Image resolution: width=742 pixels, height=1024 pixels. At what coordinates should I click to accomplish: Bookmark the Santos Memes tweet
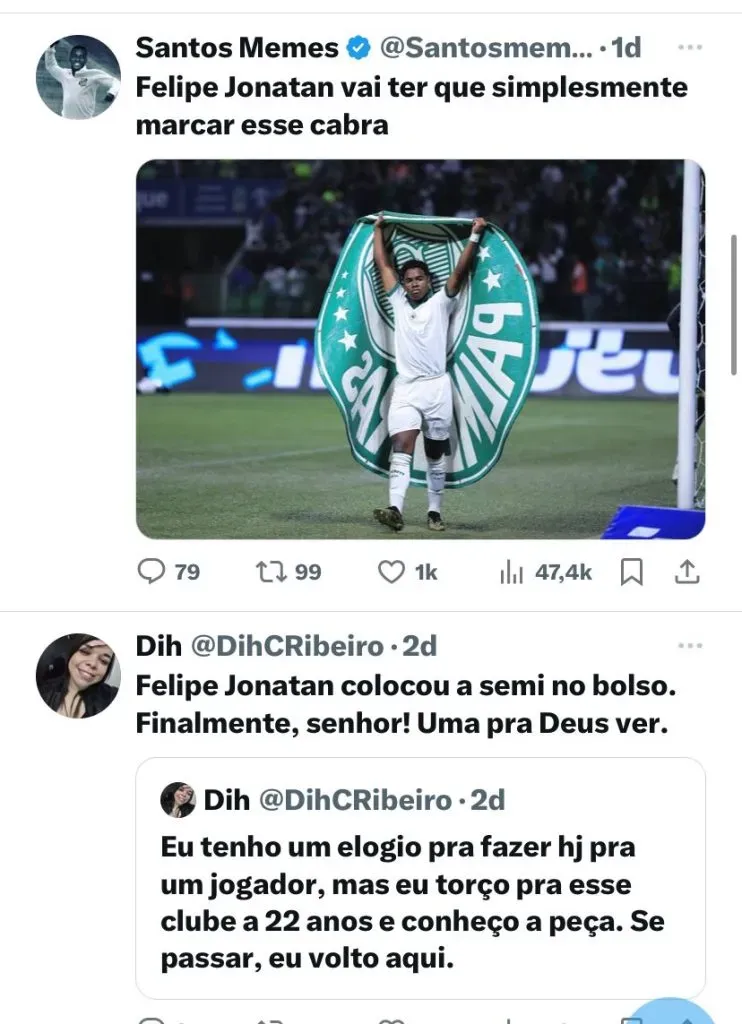click(x=632, y=571)
